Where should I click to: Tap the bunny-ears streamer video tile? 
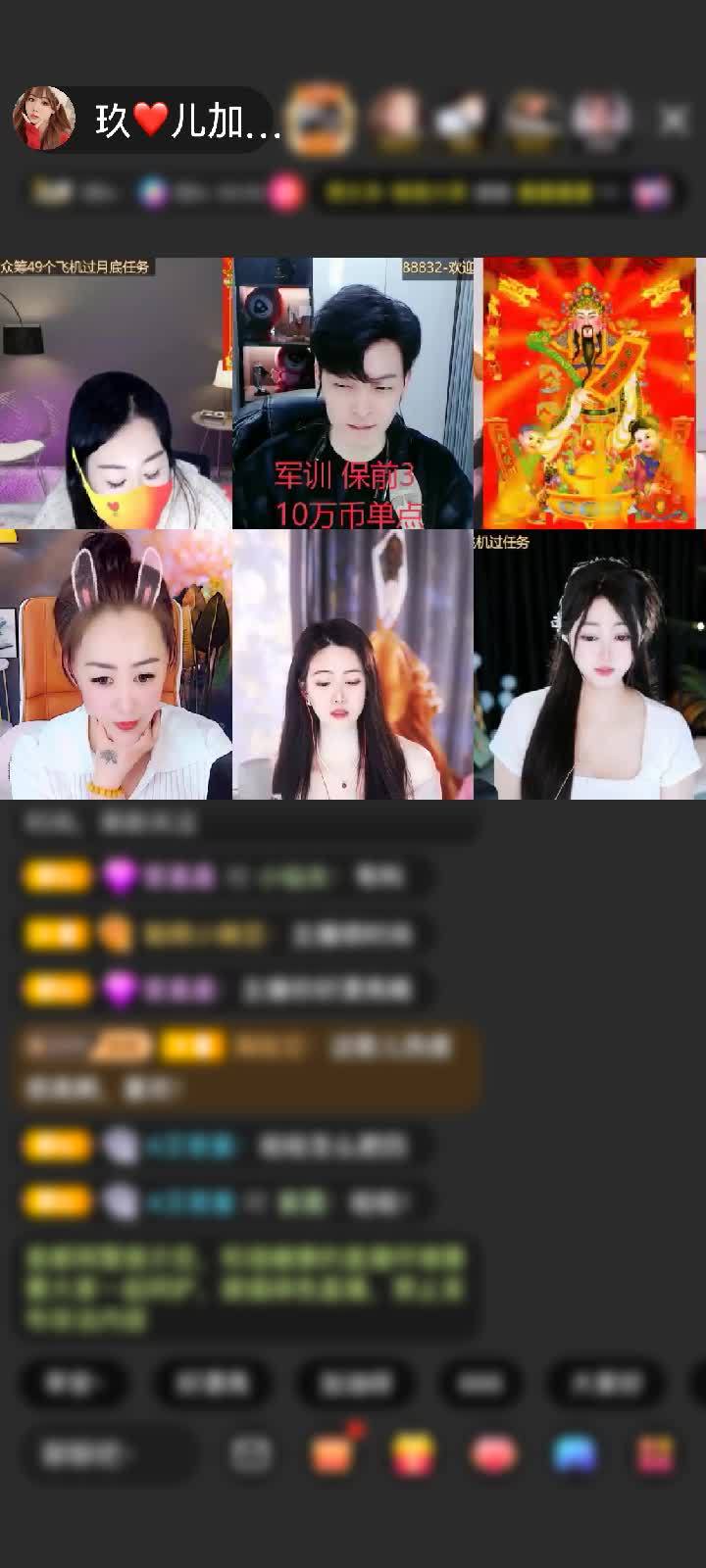[x=118, y=666]
